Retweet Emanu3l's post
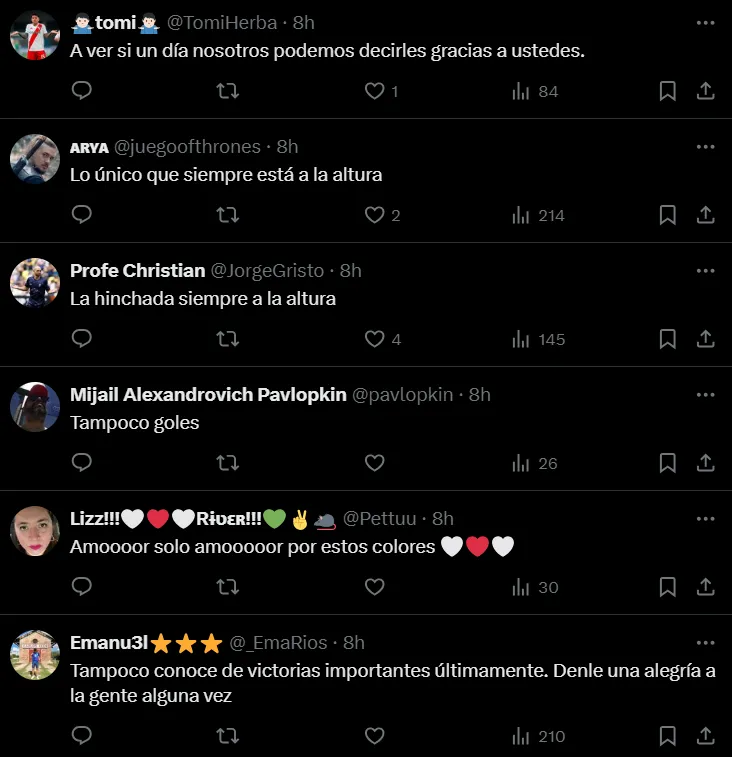Image resolution: width=732 pixels, height=757 pixels. (228, 736)
